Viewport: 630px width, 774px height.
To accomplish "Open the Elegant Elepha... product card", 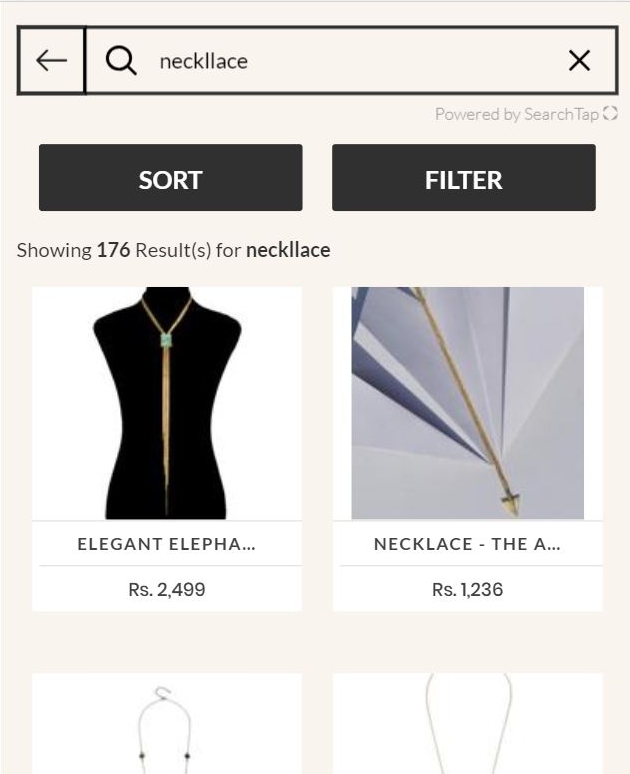I will 167,447.
